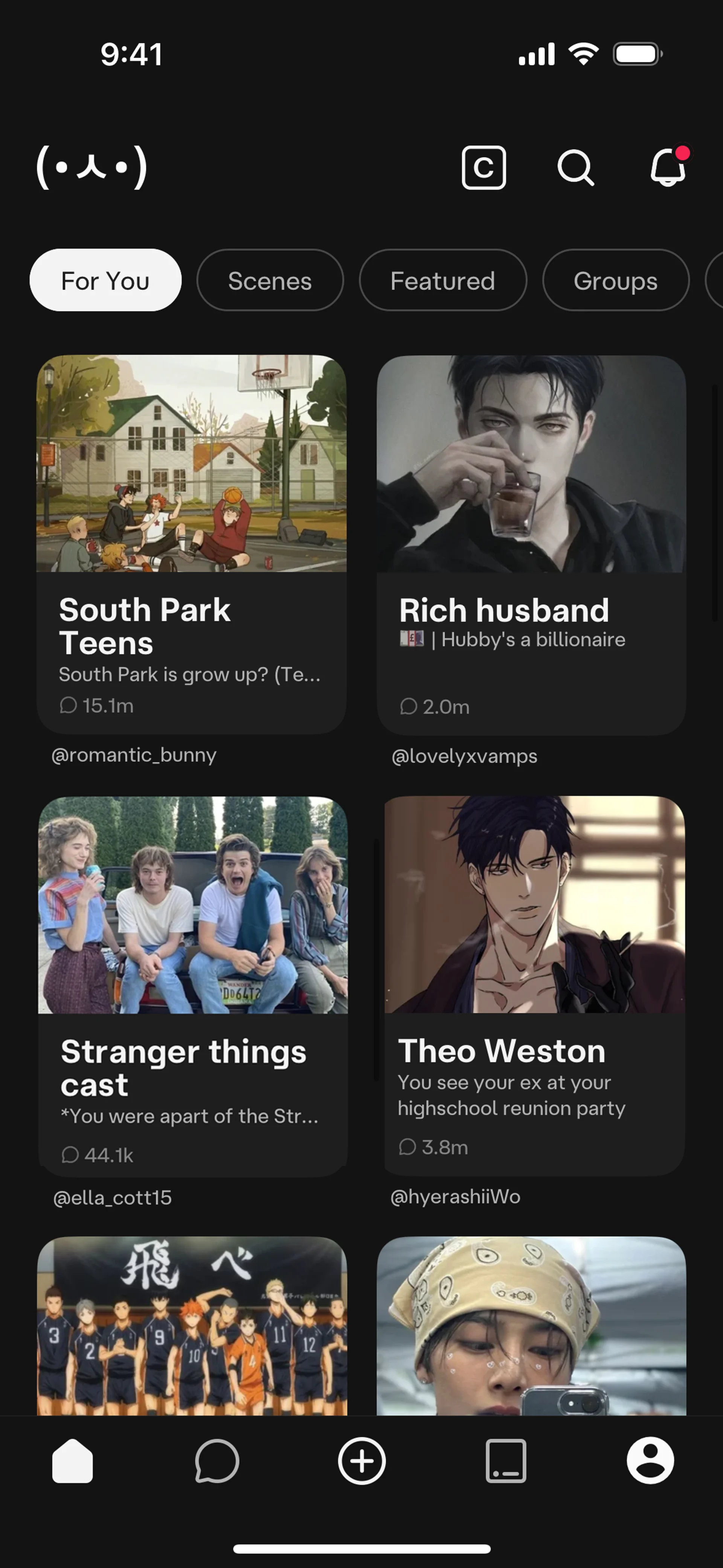
Task: Select the For You chip
Action: [105, 281]
